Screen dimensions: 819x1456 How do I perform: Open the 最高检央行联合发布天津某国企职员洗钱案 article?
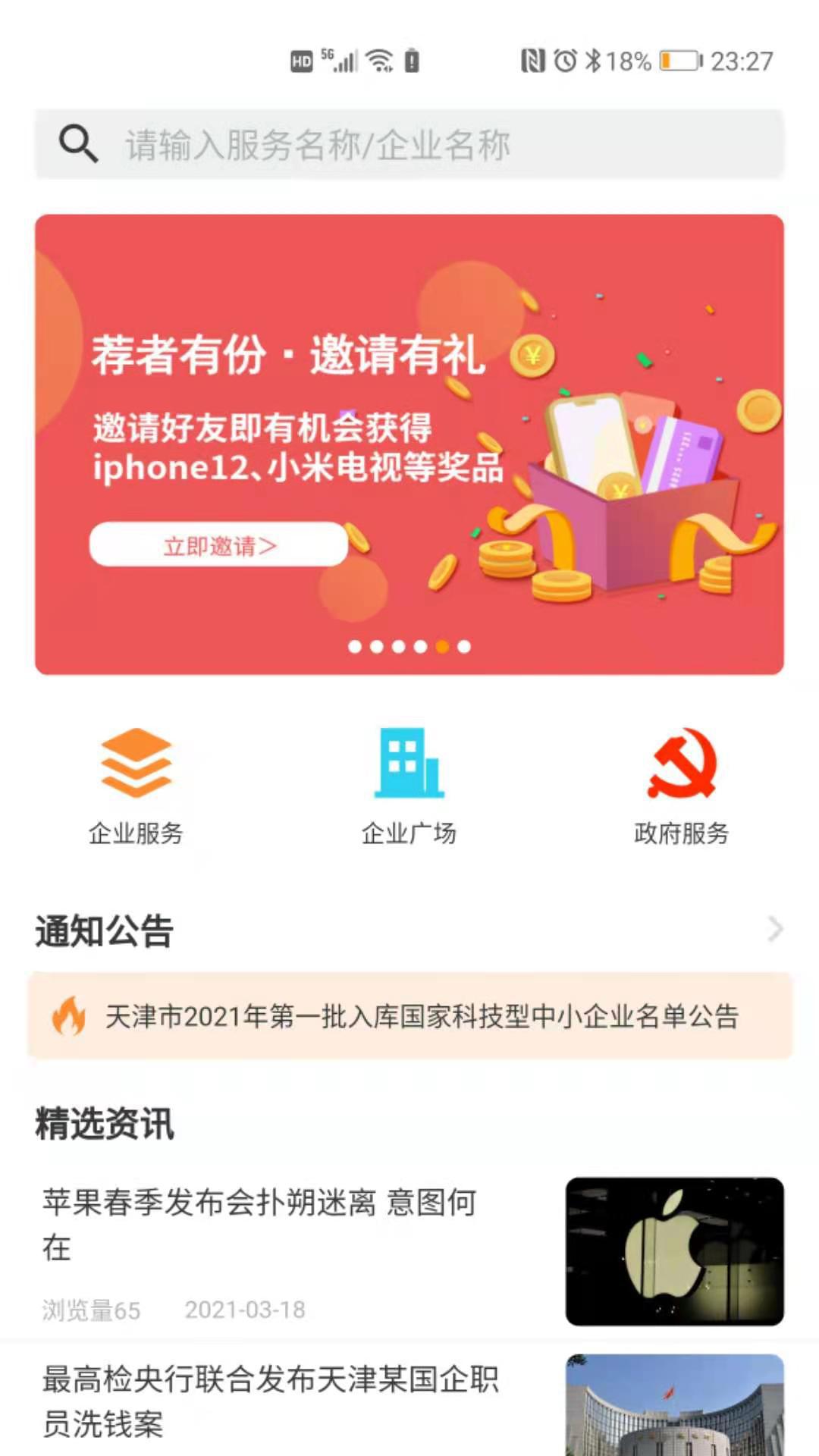coord(409,1403)
